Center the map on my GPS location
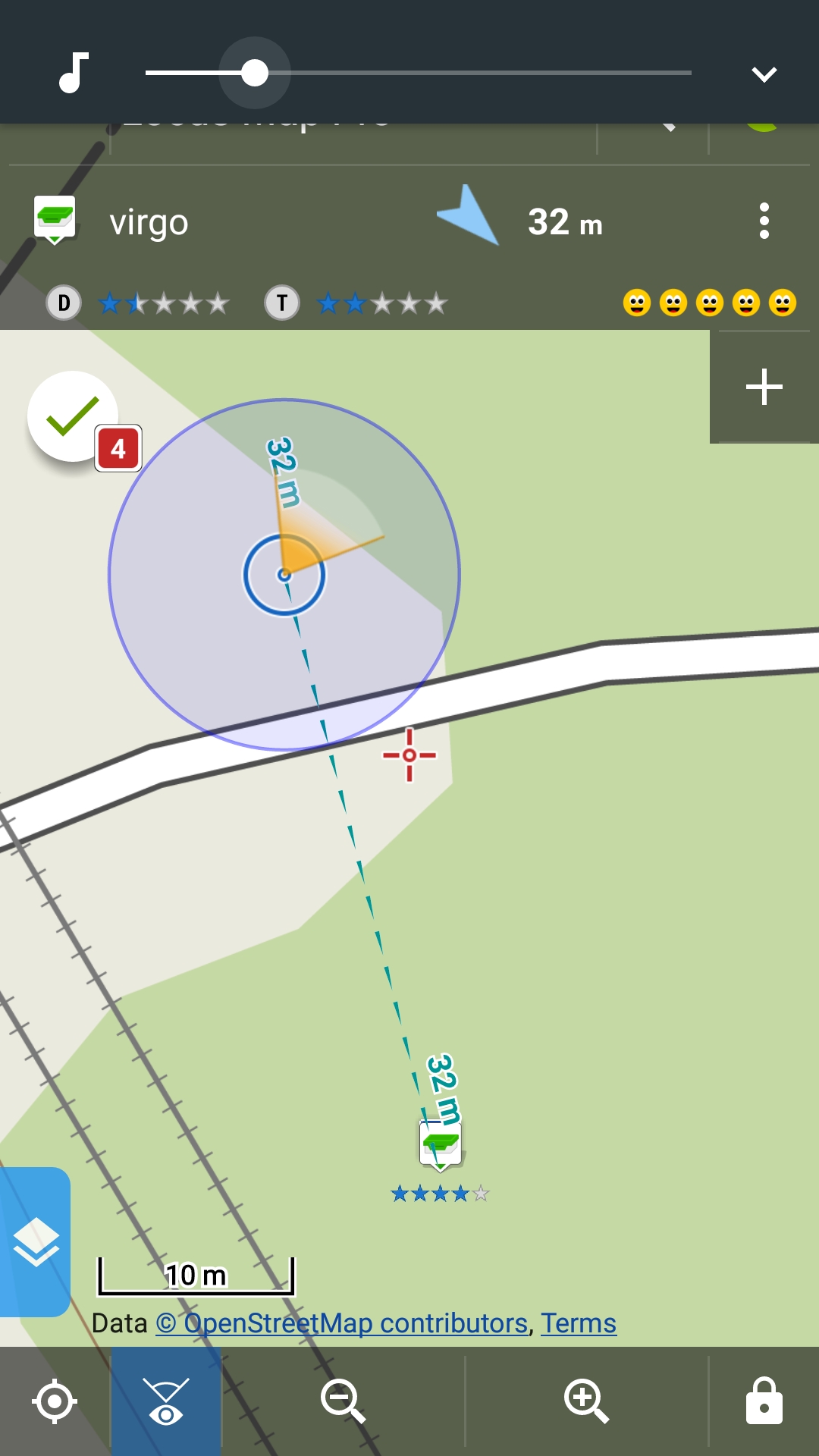This screenshot has width=819, height=1456. [55, 1401]
